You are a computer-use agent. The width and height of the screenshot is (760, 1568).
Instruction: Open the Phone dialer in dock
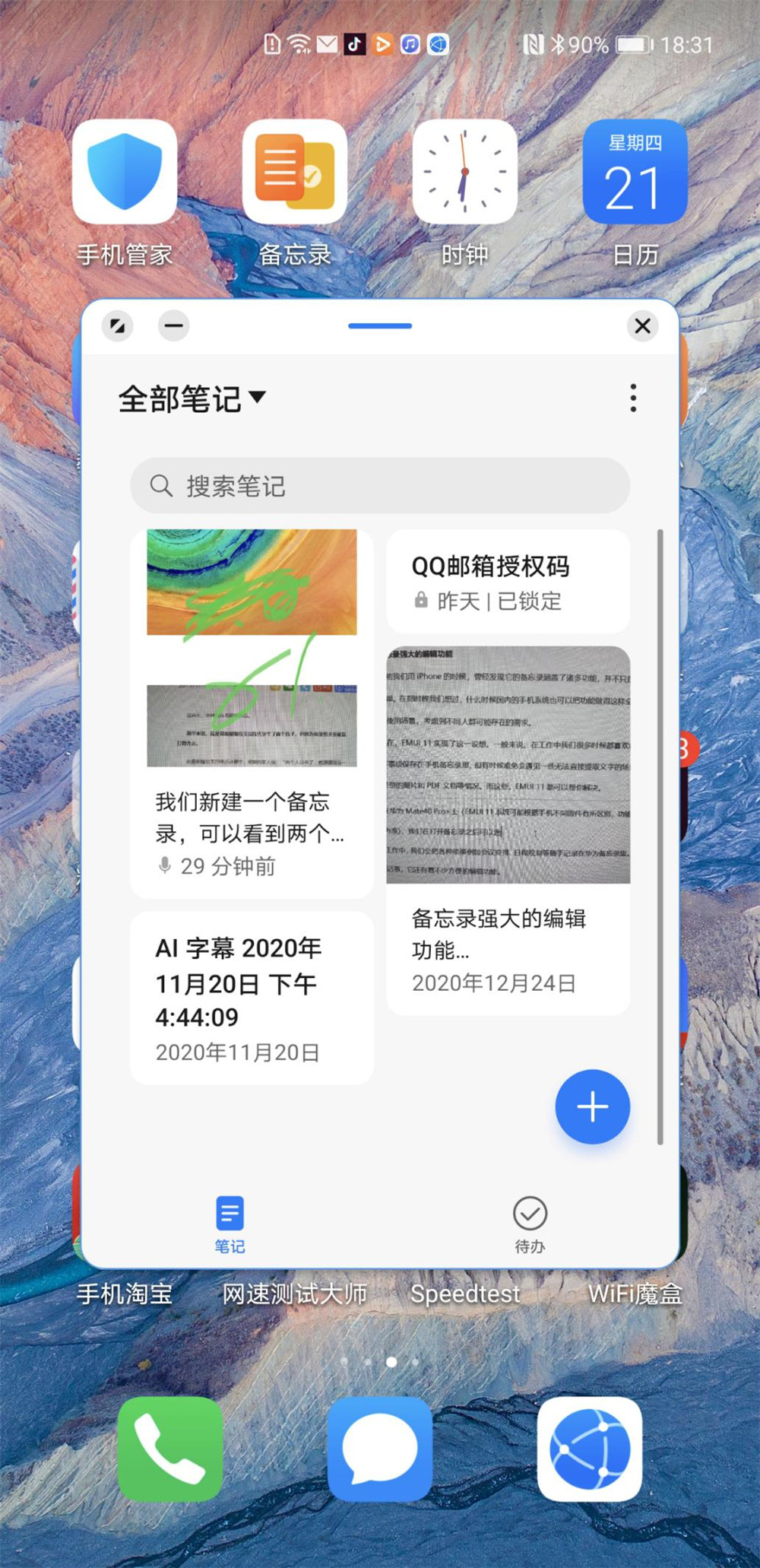[170, 1449]
